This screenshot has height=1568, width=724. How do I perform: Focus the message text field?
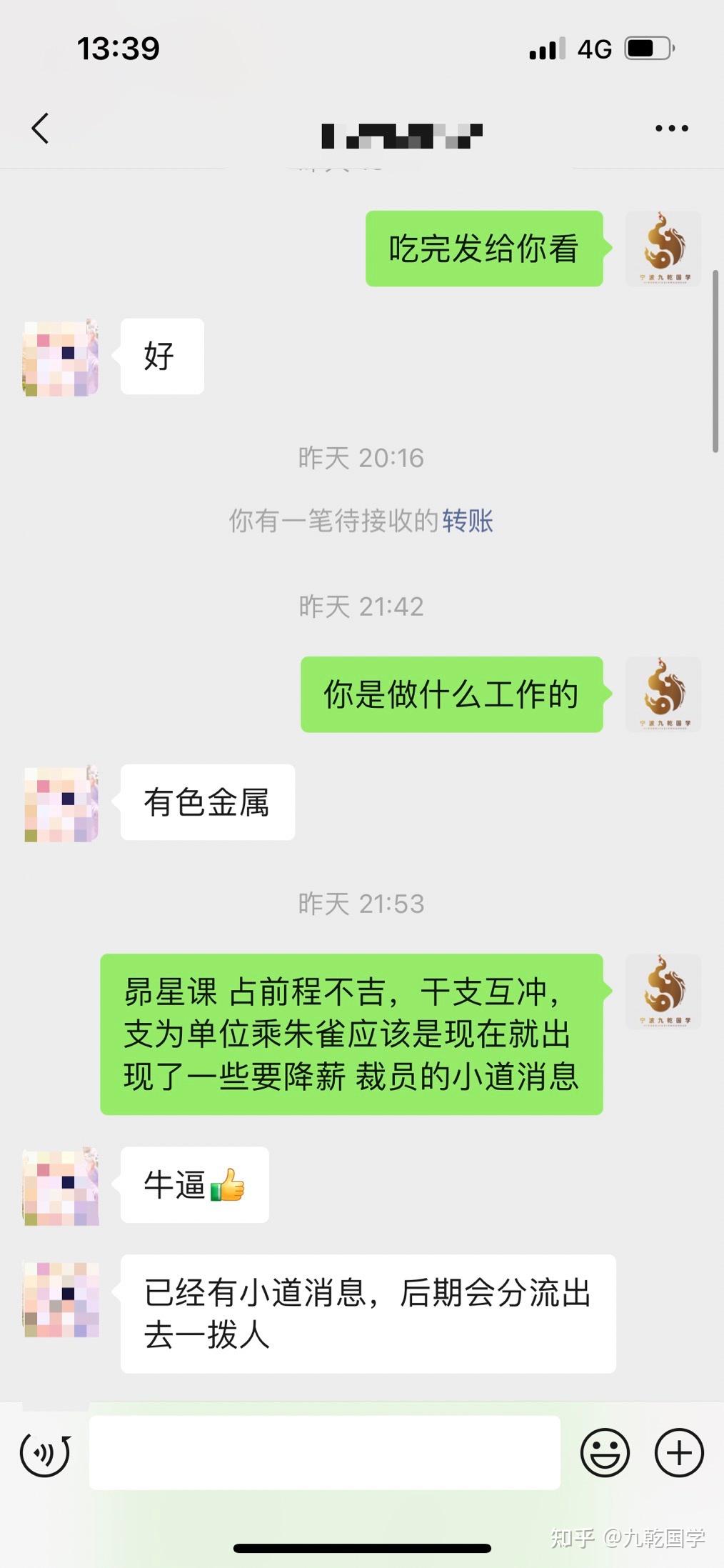(324, 1453)
